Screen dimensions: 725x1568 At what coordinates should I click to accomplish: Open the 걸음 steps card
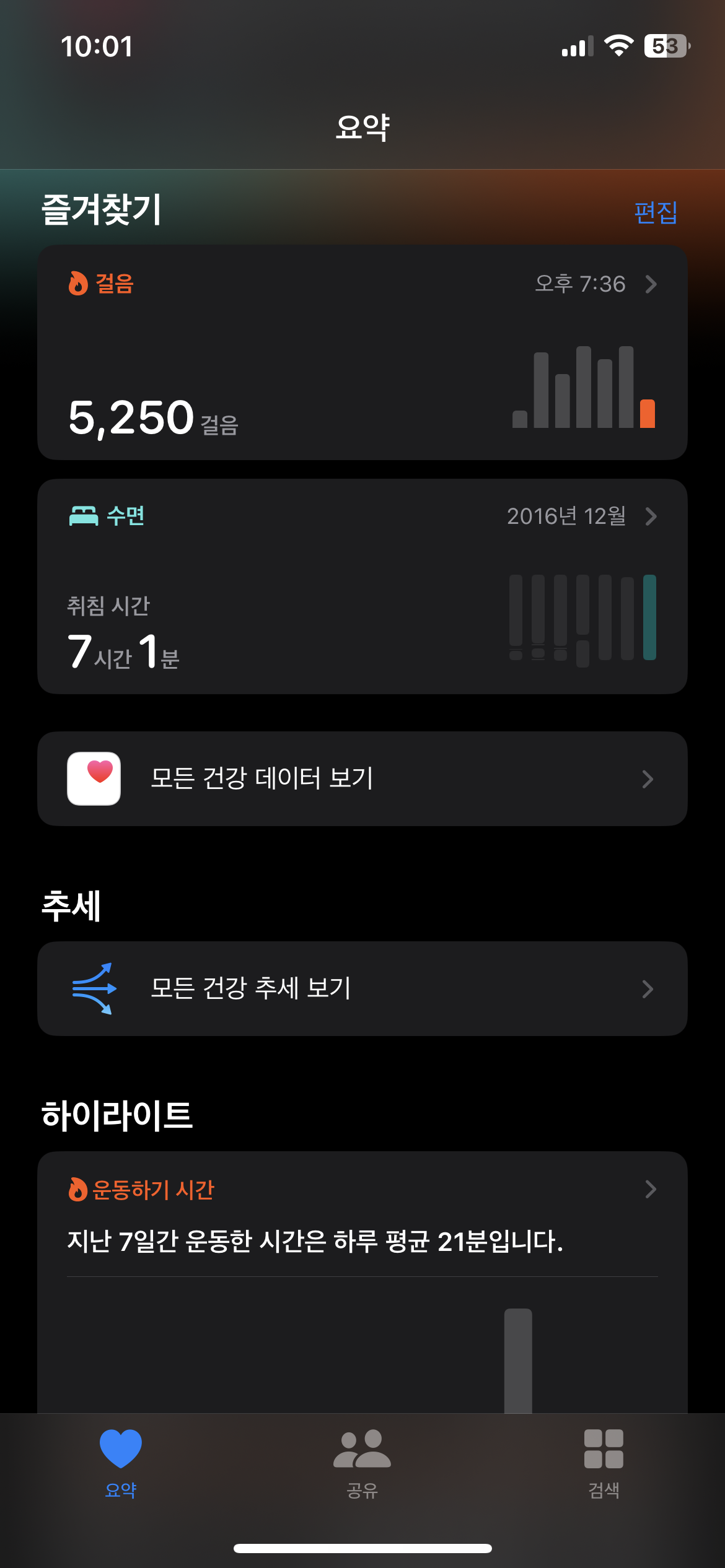pos(362,352)
